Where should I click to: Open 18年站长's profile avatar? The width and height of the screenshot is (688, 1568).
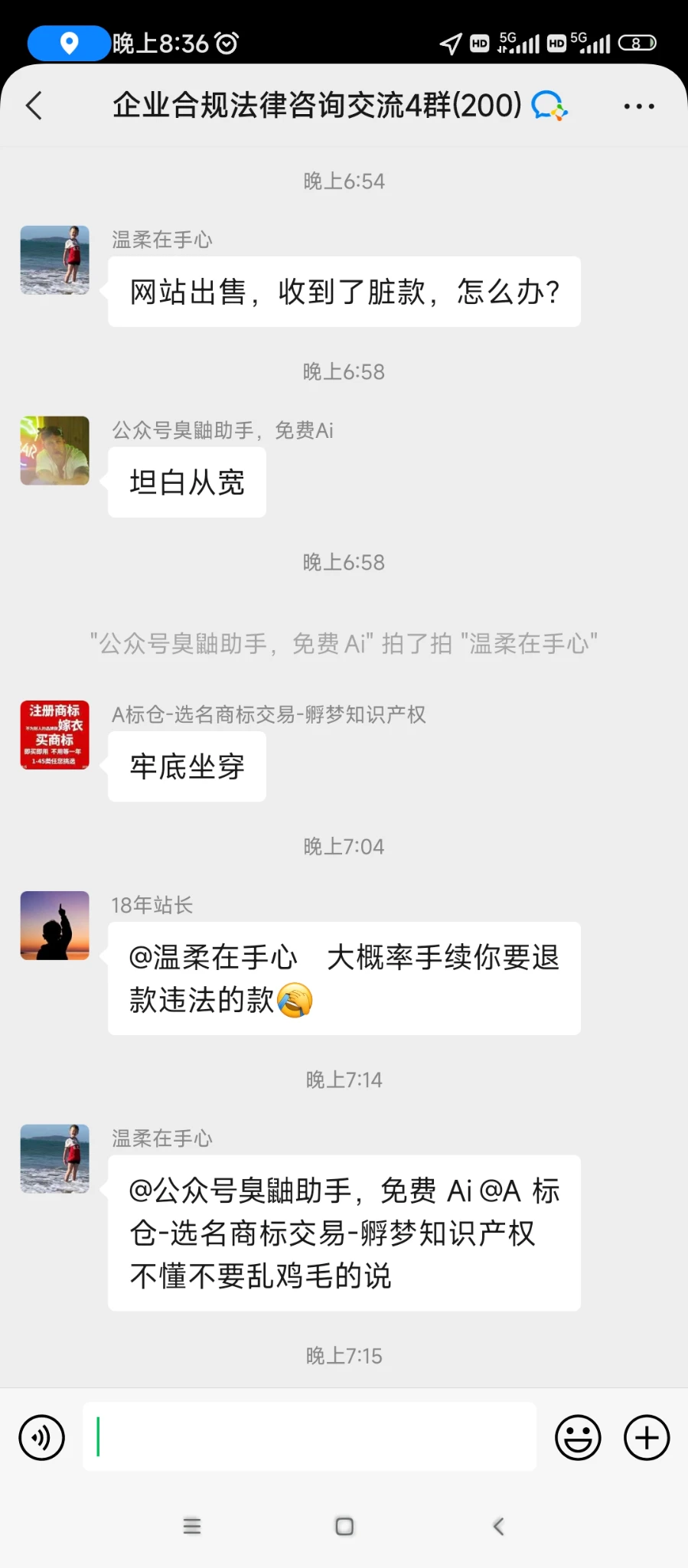pos(54,926)
